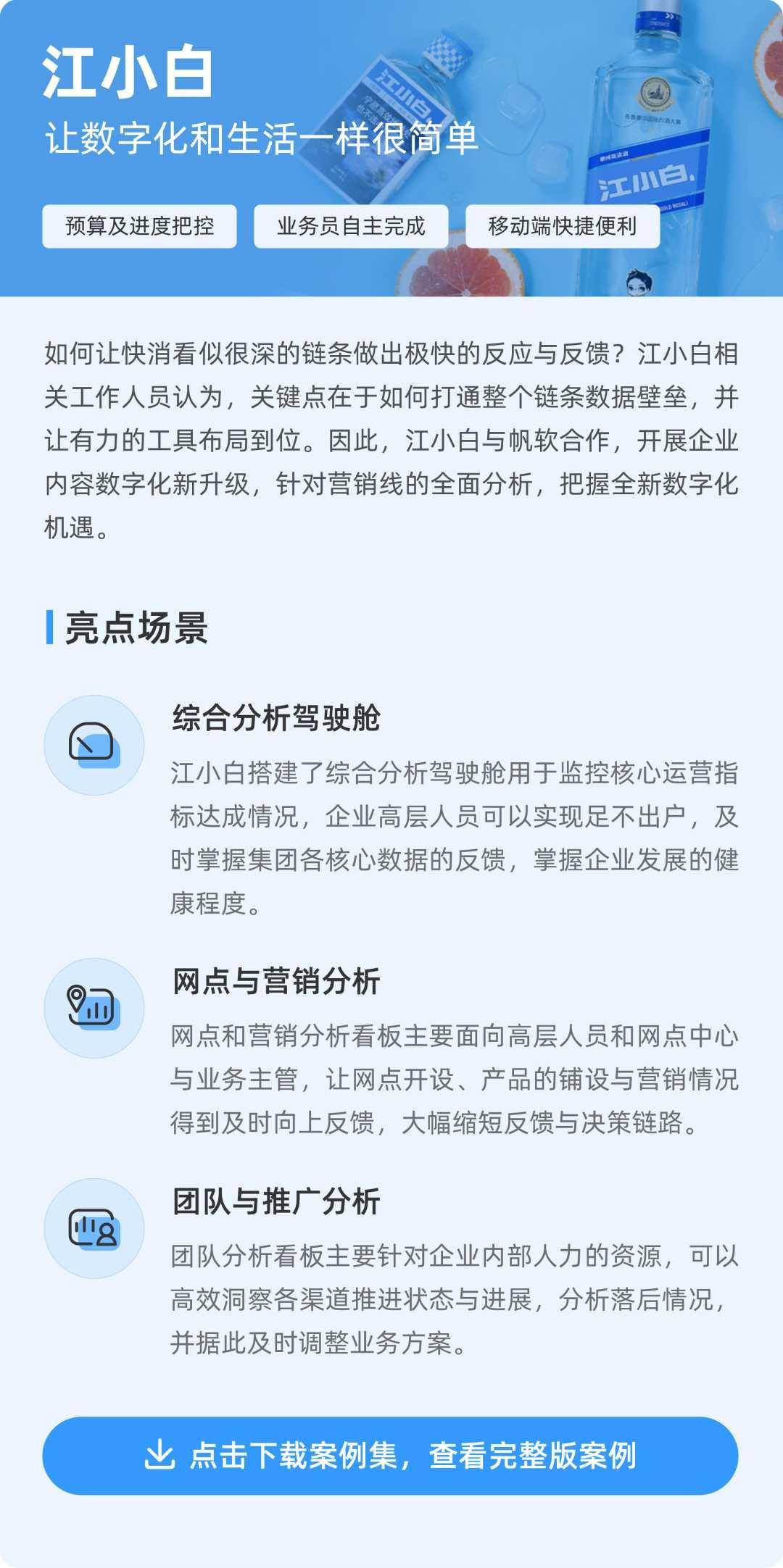This screenshot has height=1568, width=783.
Task: Download the full case collection
Action: (390, 1455)
